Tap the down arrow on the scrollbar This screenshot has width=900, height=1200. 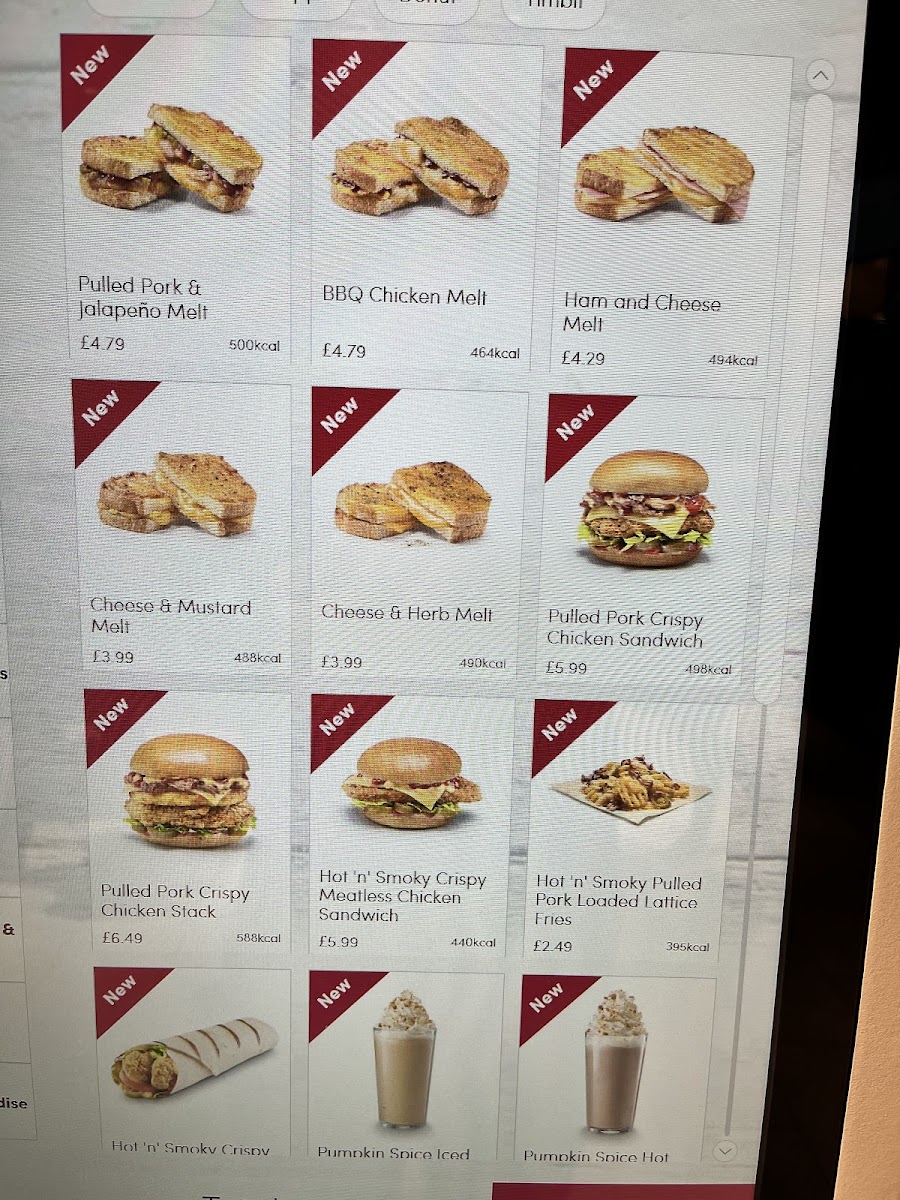pyautogui.click(x=726, y=1151)
